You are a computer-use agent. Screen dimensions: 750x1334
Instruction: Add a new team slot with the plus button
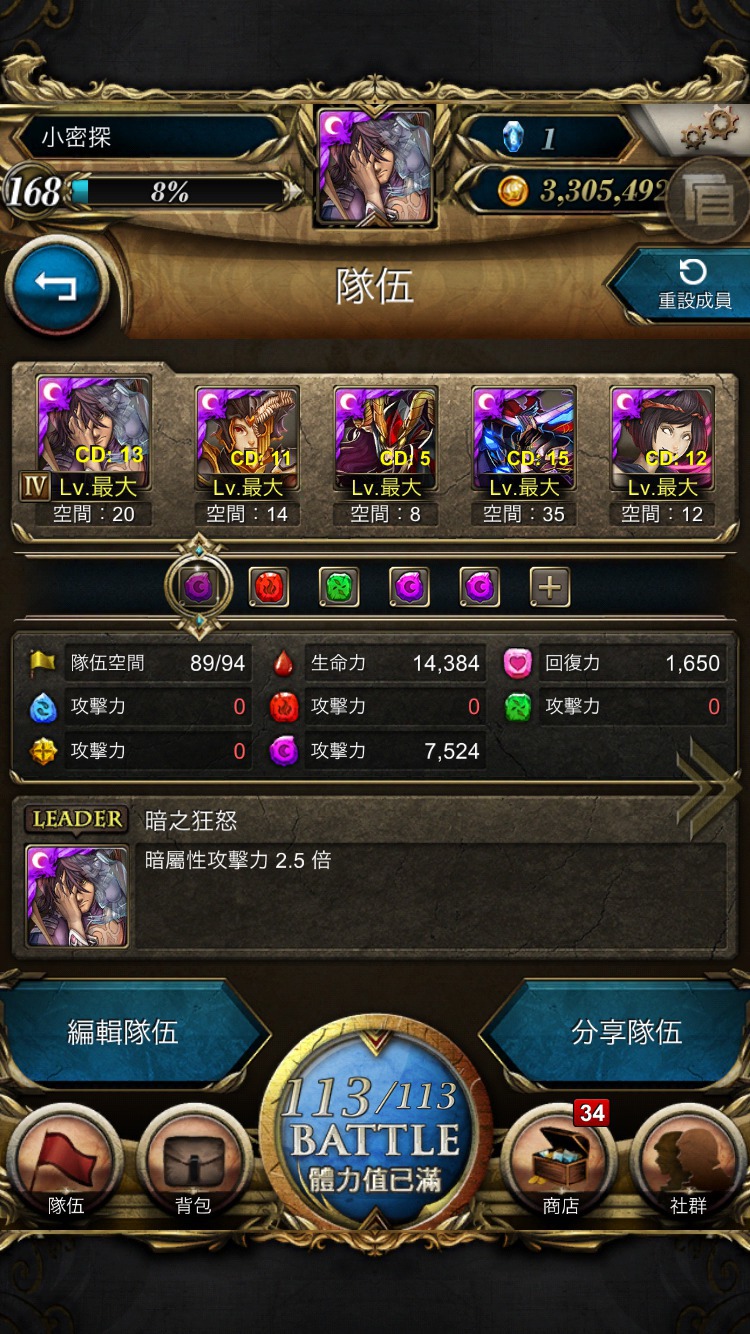pyautogui.click(x=549, y=587)
